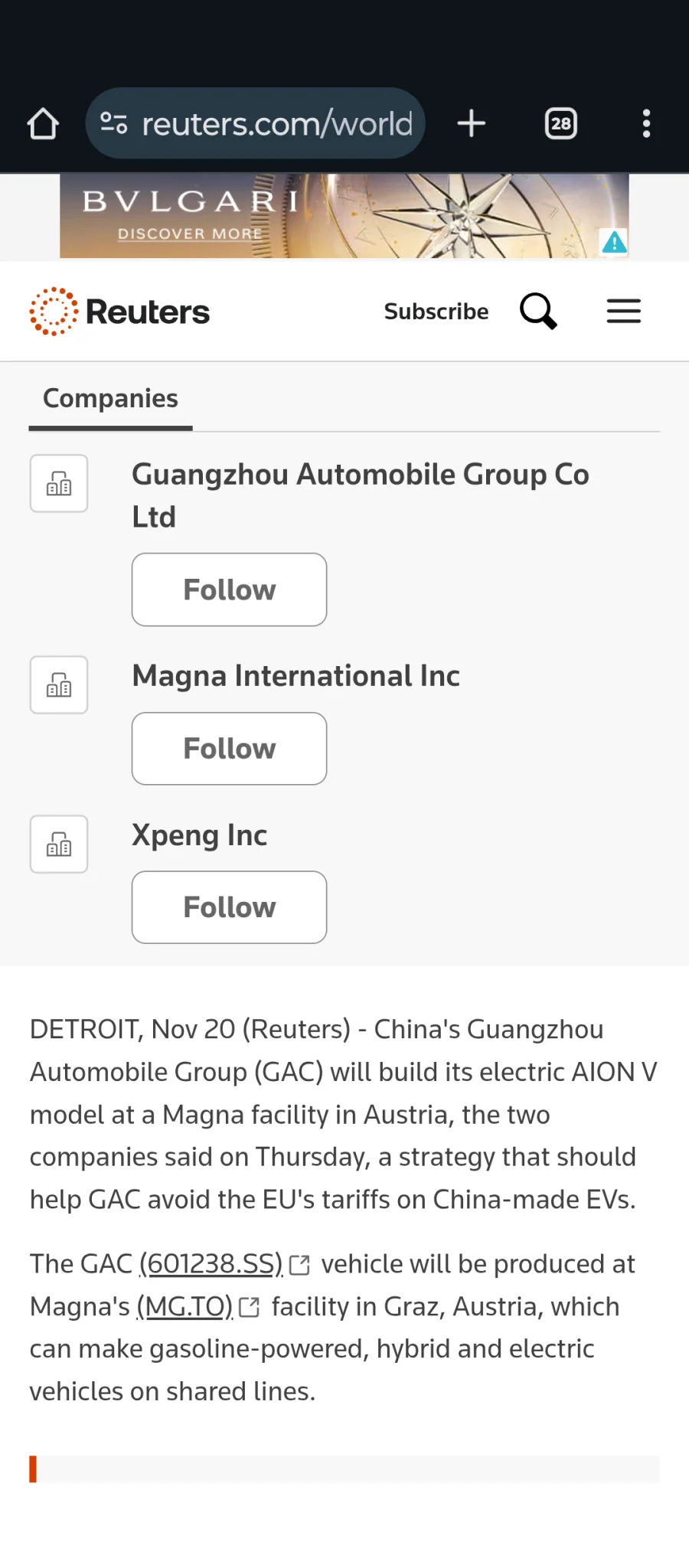Image resolution: width=689 pixels, height=1568 pixels.
Task: Open the MG.TO stock link
Action: tap(184, 1307)
